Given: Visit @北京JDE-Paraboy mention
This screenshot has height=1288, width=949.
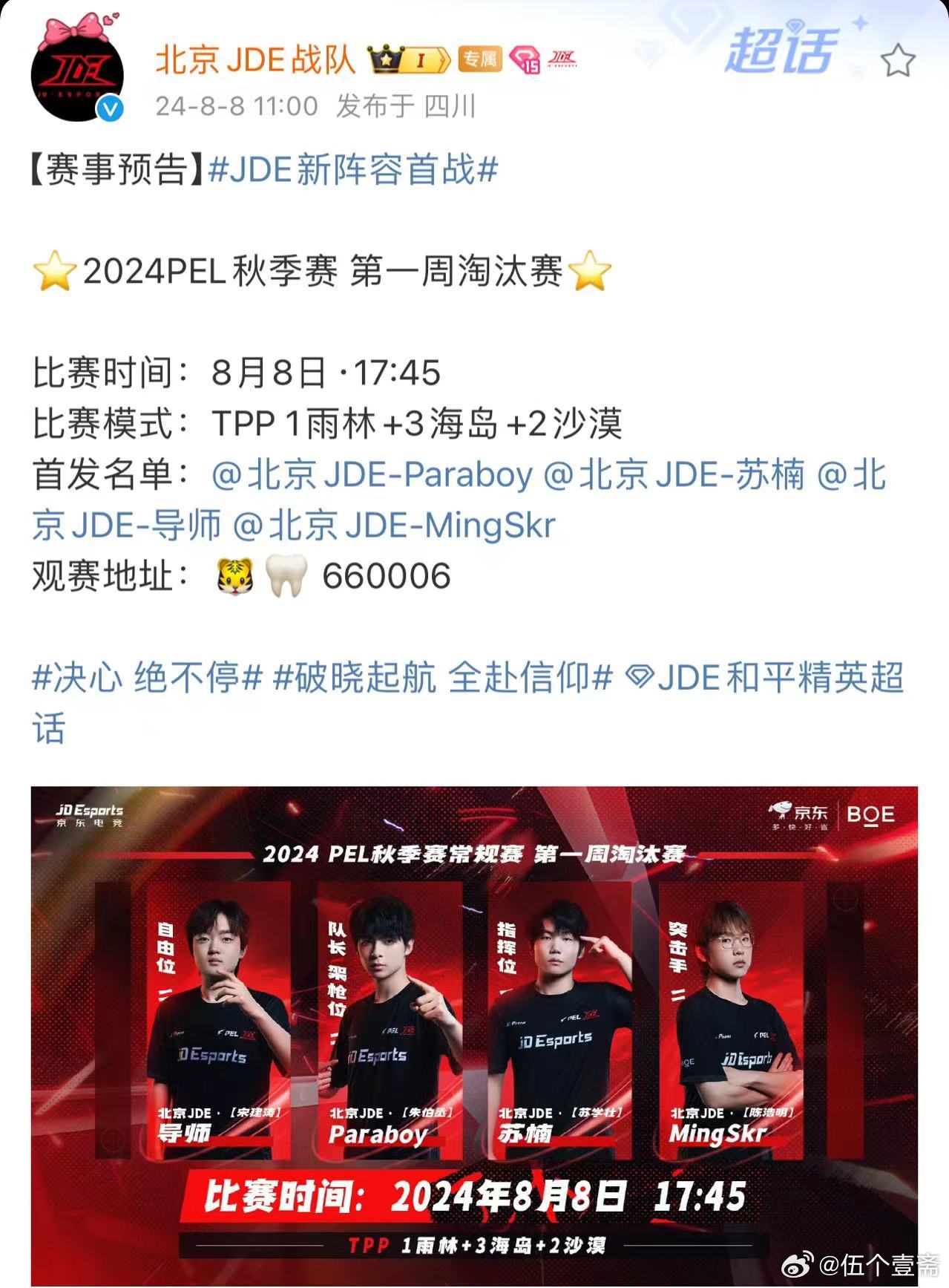Looking at the screenshot, I should tap(372, 474).
